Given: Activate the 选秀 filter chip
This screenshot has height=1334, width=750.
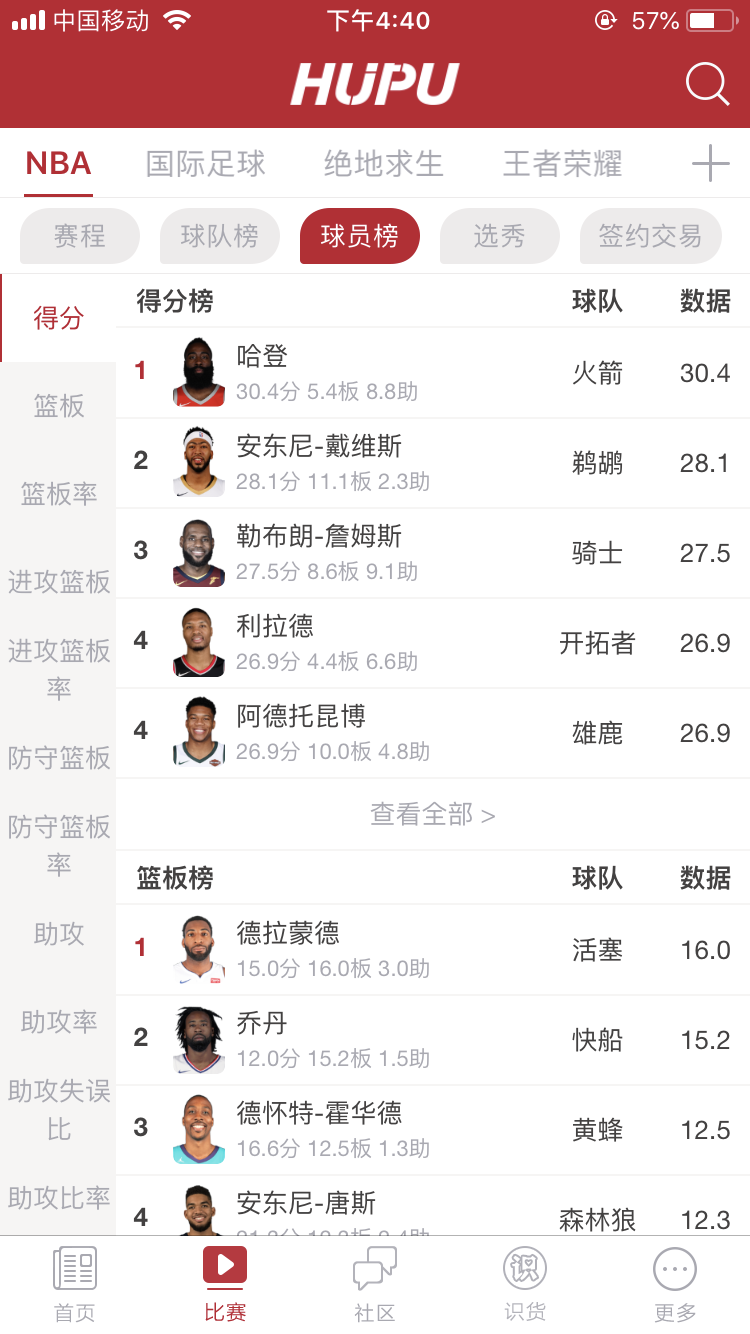Looking at the screenshot, I should [499, 236].
